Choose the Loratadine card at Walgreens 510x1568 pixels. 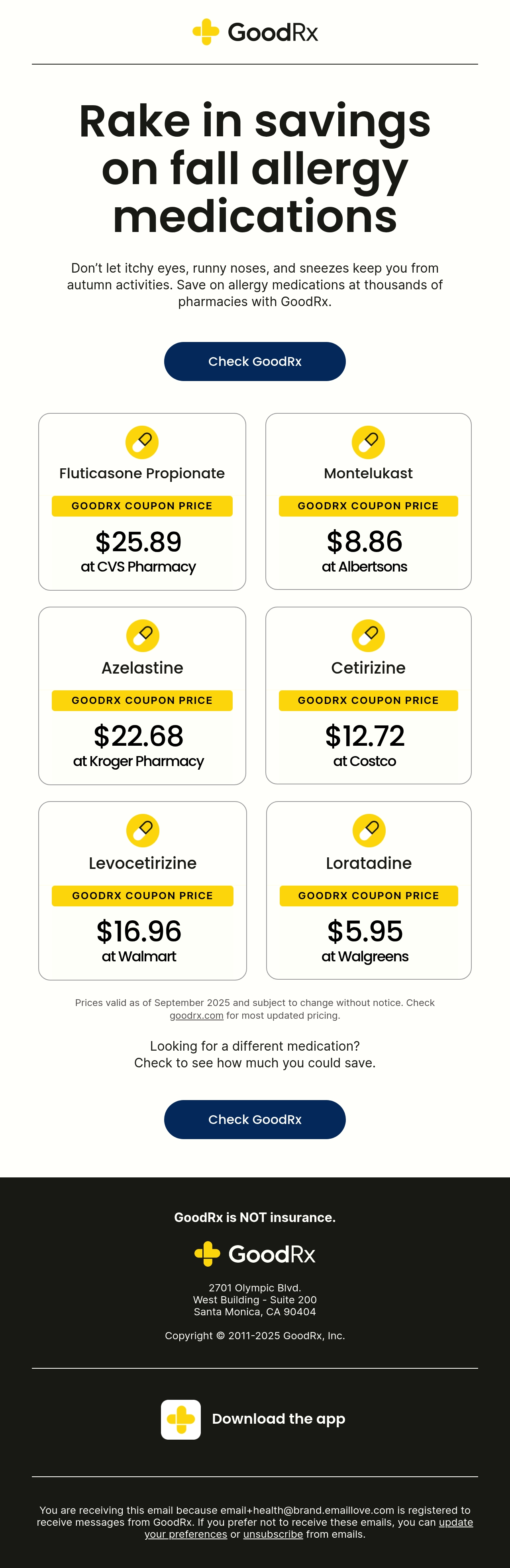tap(369, 890)
